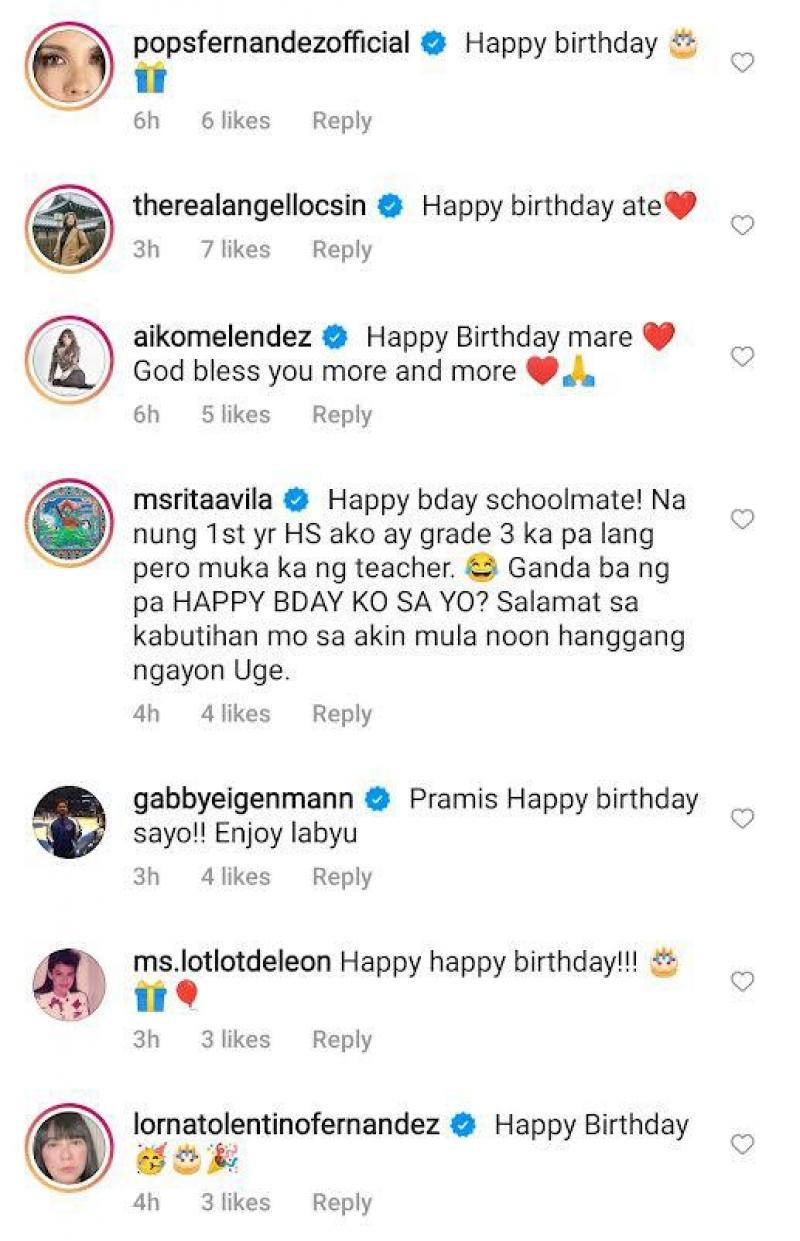The image size is (800, 1241).
Task: Reply to msritaavila's comment
Action: pos(342,714)
